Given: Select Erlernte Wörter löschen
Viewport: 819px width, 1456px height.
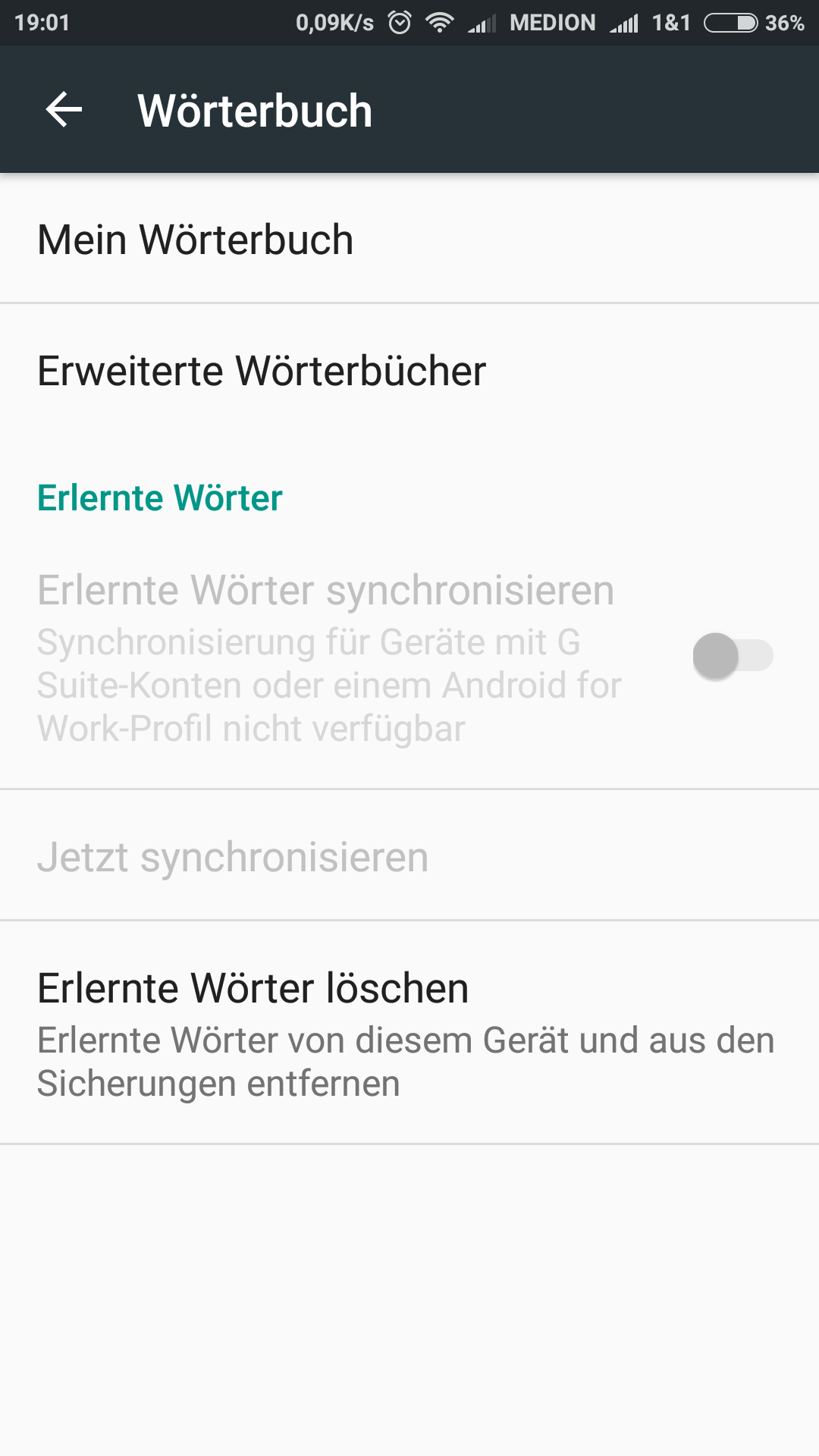Looking at the screenshot, I should pyautogui.click(x=409, y=1033).
